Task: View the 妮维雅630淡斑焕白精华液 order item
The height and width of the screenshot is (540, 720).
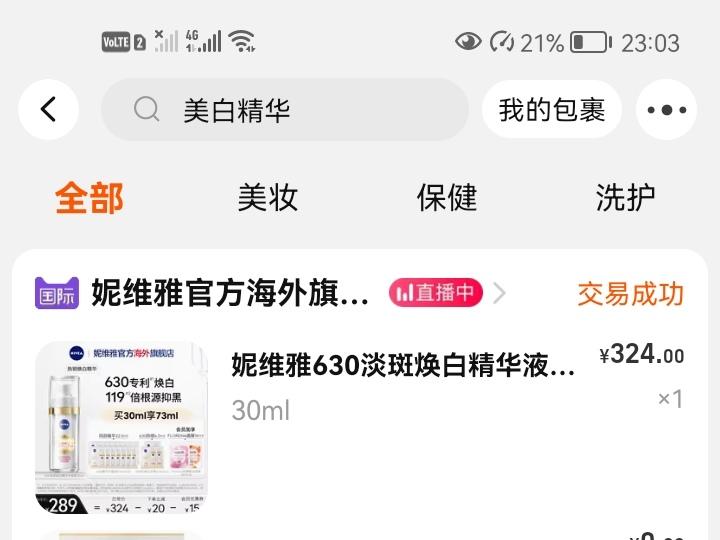Action: tap(403, 365)
